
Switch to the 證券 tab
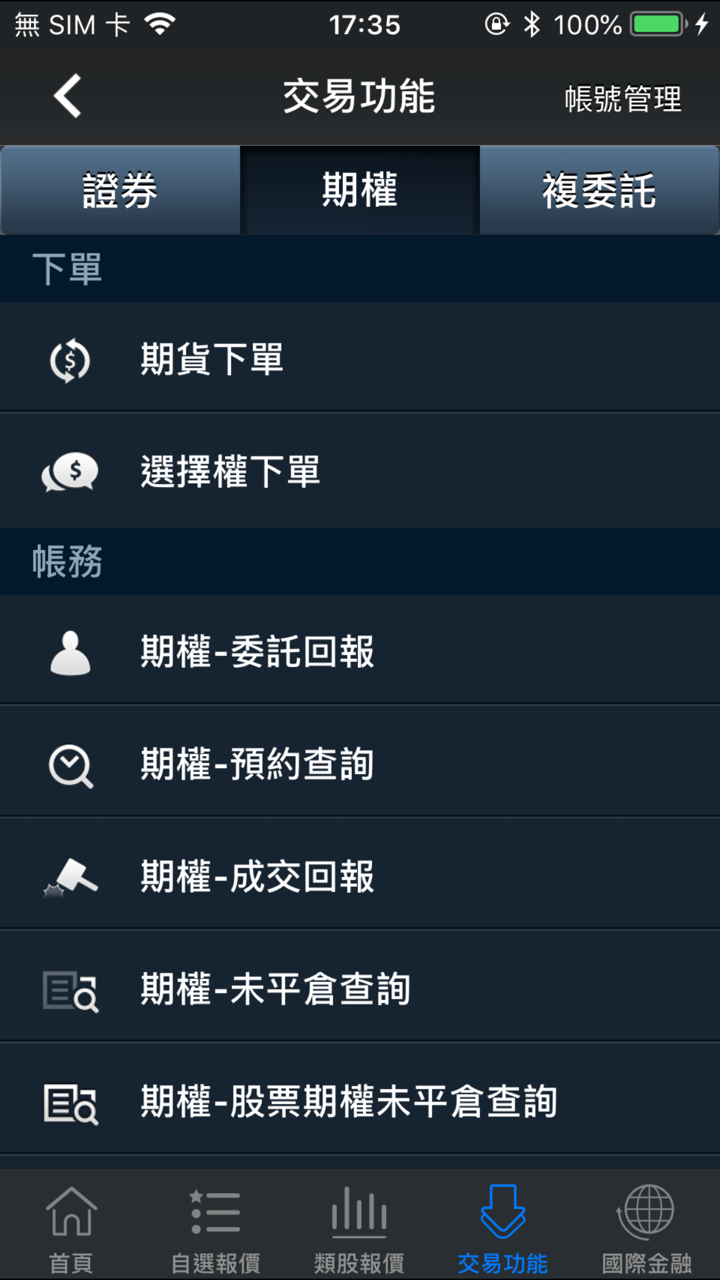tap(120, 190)
